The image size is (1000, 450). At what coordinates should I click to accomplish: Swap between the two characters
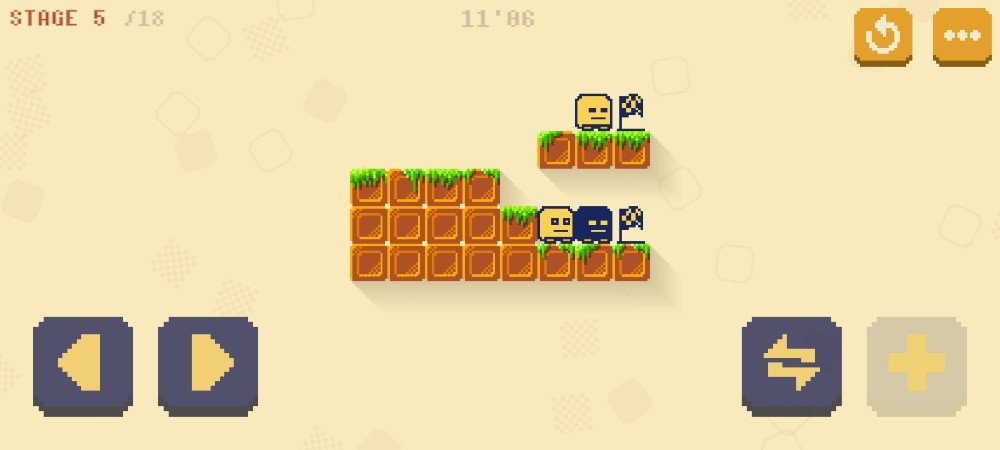(791, 365)
